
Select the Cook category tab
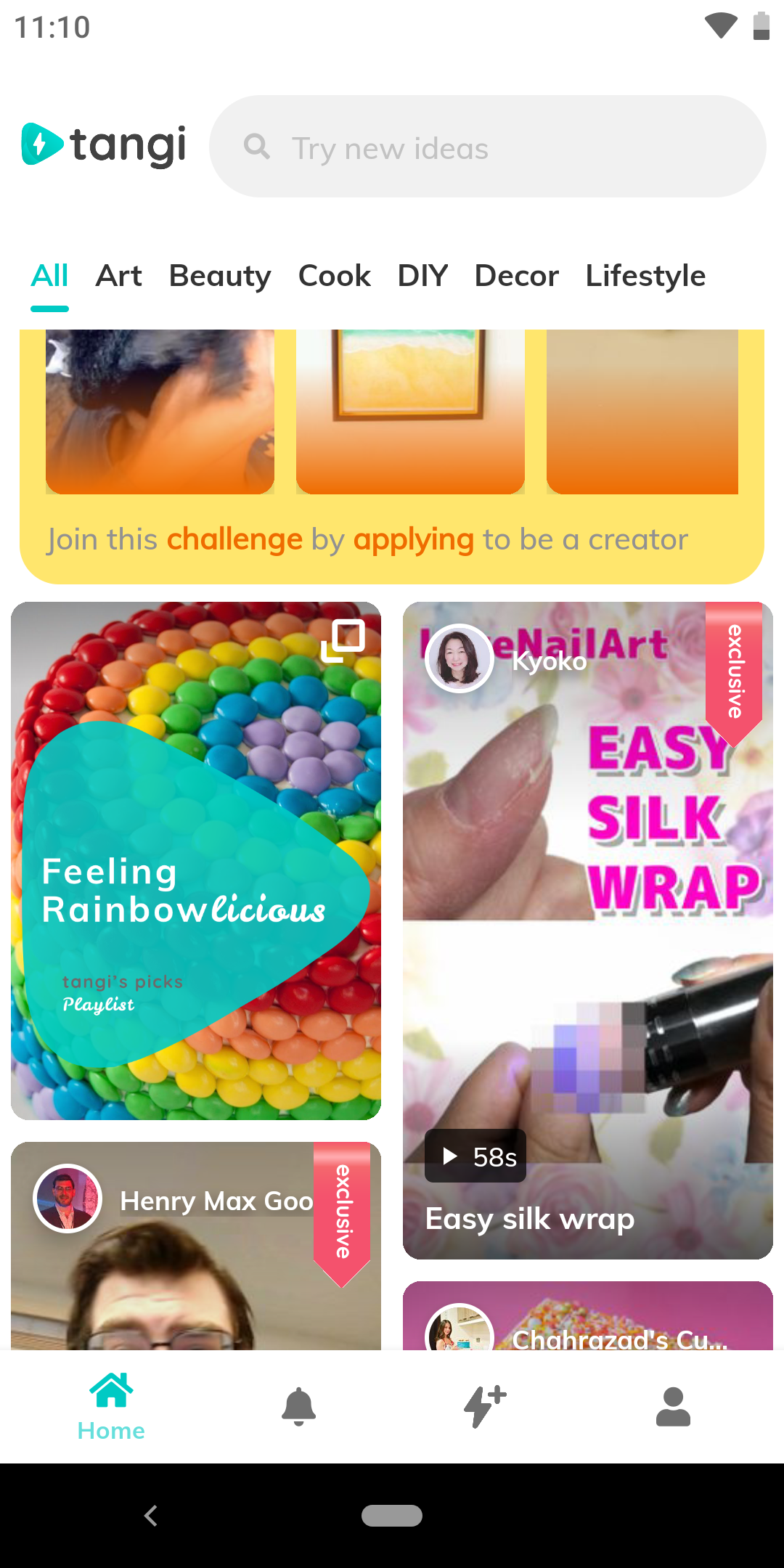pos(334,277)
